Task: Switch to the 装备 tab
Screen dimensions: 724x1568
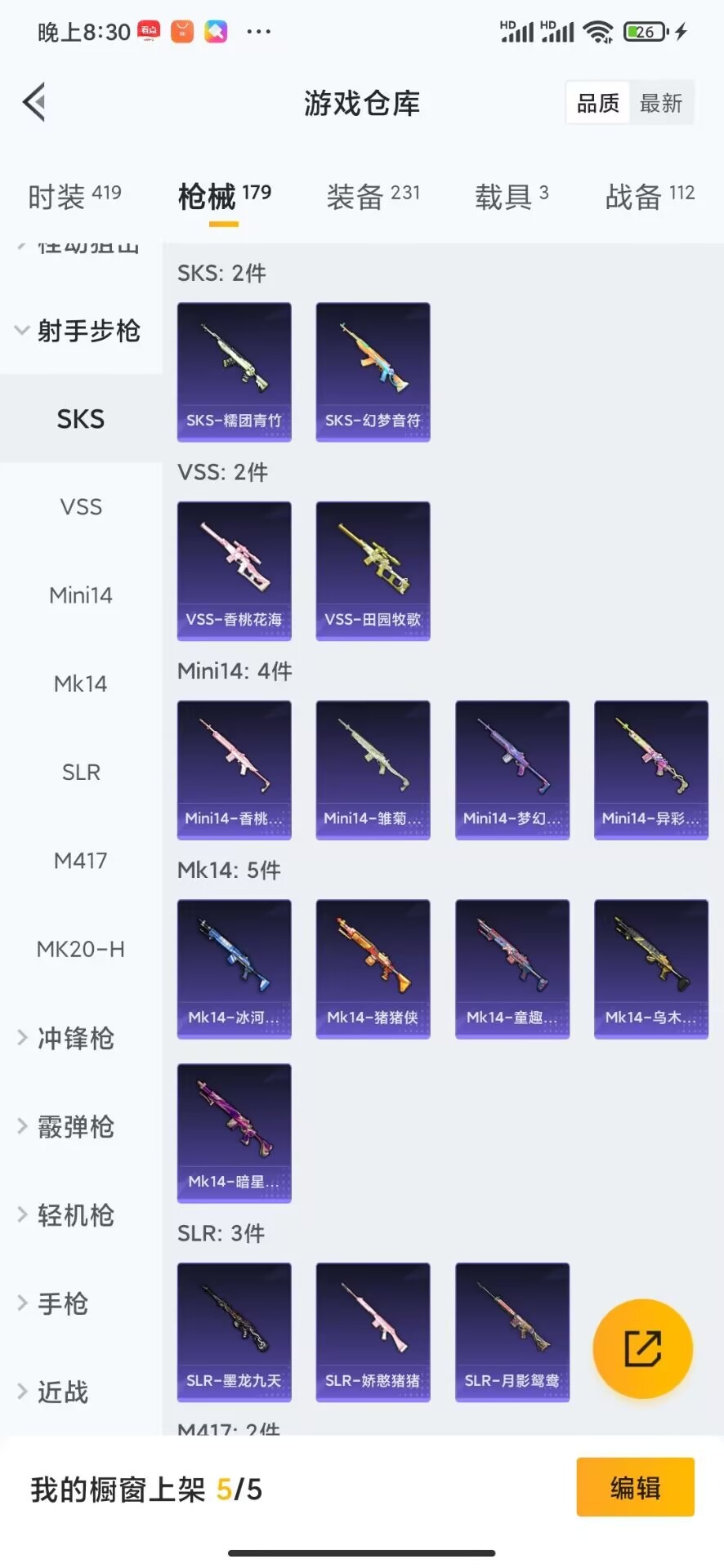Action: [x=373, y=196]
